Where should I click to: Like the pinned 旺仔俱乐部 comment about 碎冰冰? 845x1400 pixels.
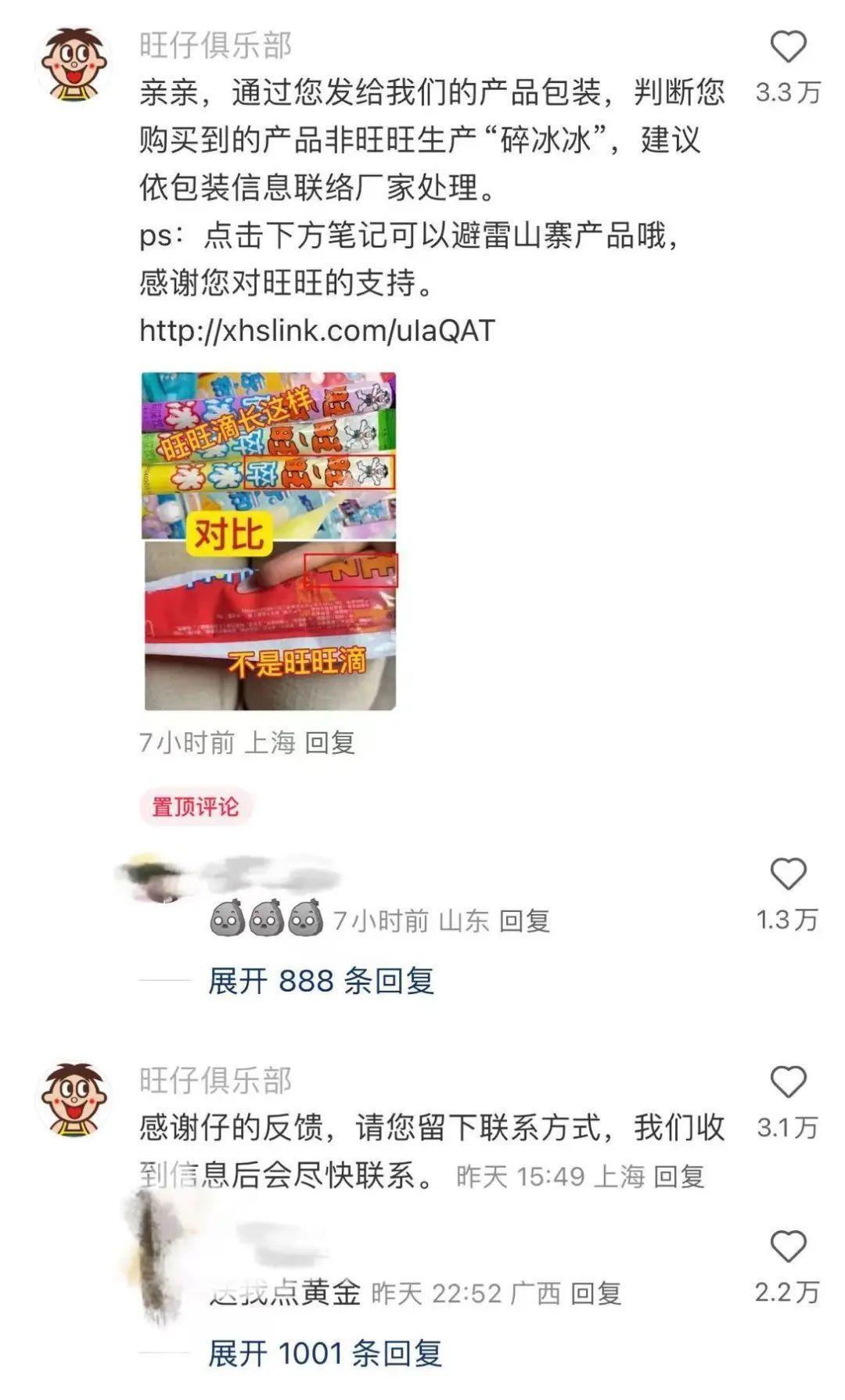coord(788,48)
